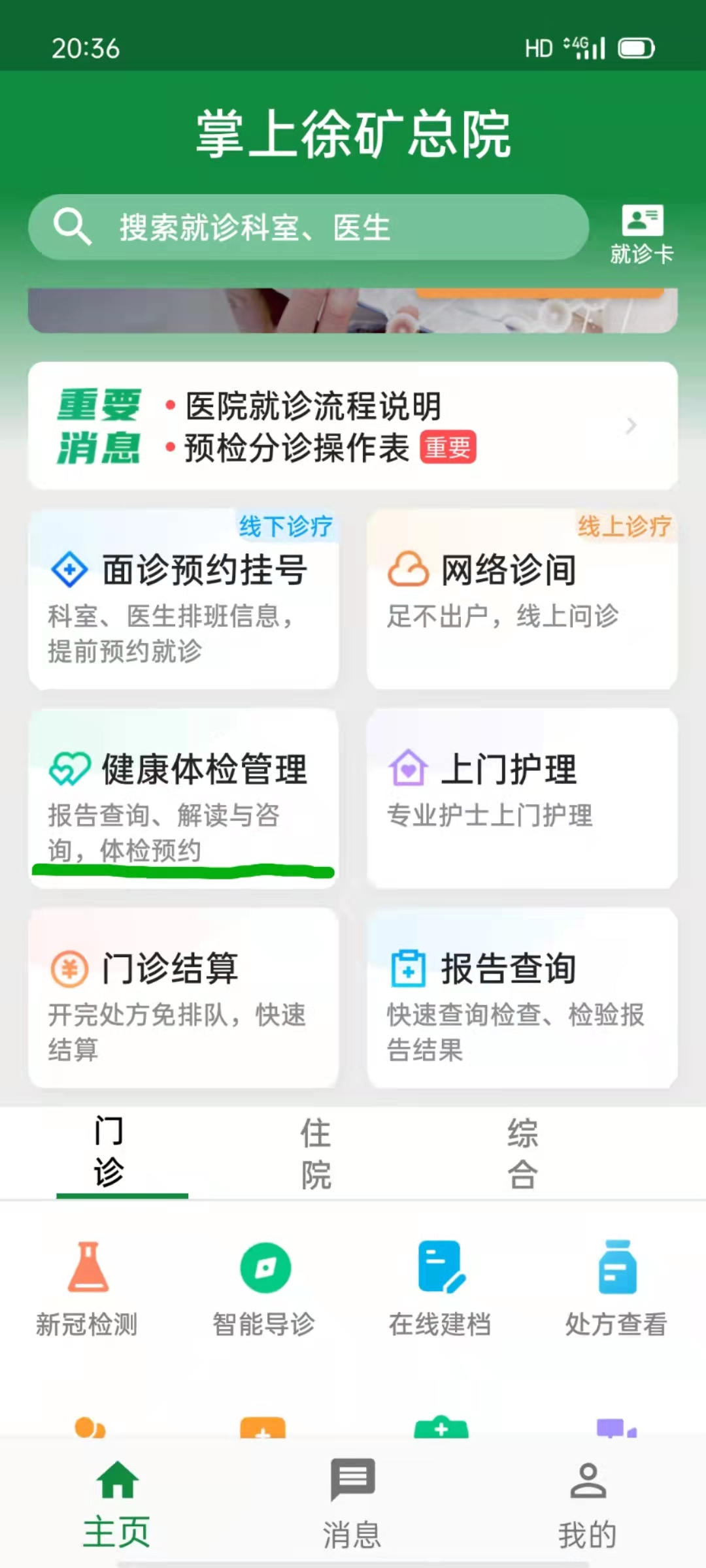View prescriptions via 处方查看
706x1568 pixels.
point(616,1287)
